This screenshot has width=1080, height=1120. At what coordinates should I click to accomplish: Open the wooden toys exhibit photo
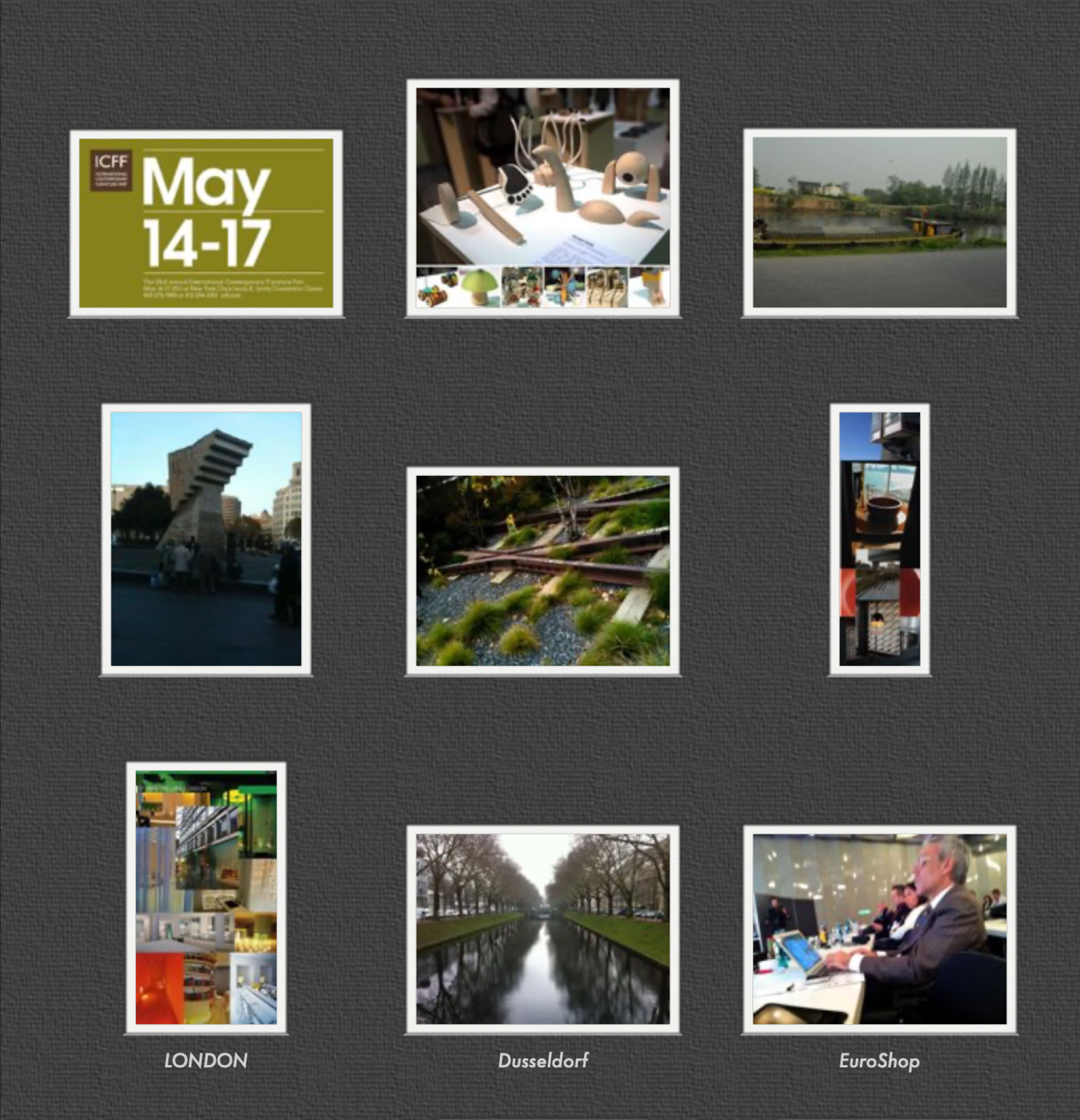pyautogui.click(x=543, y=197)
